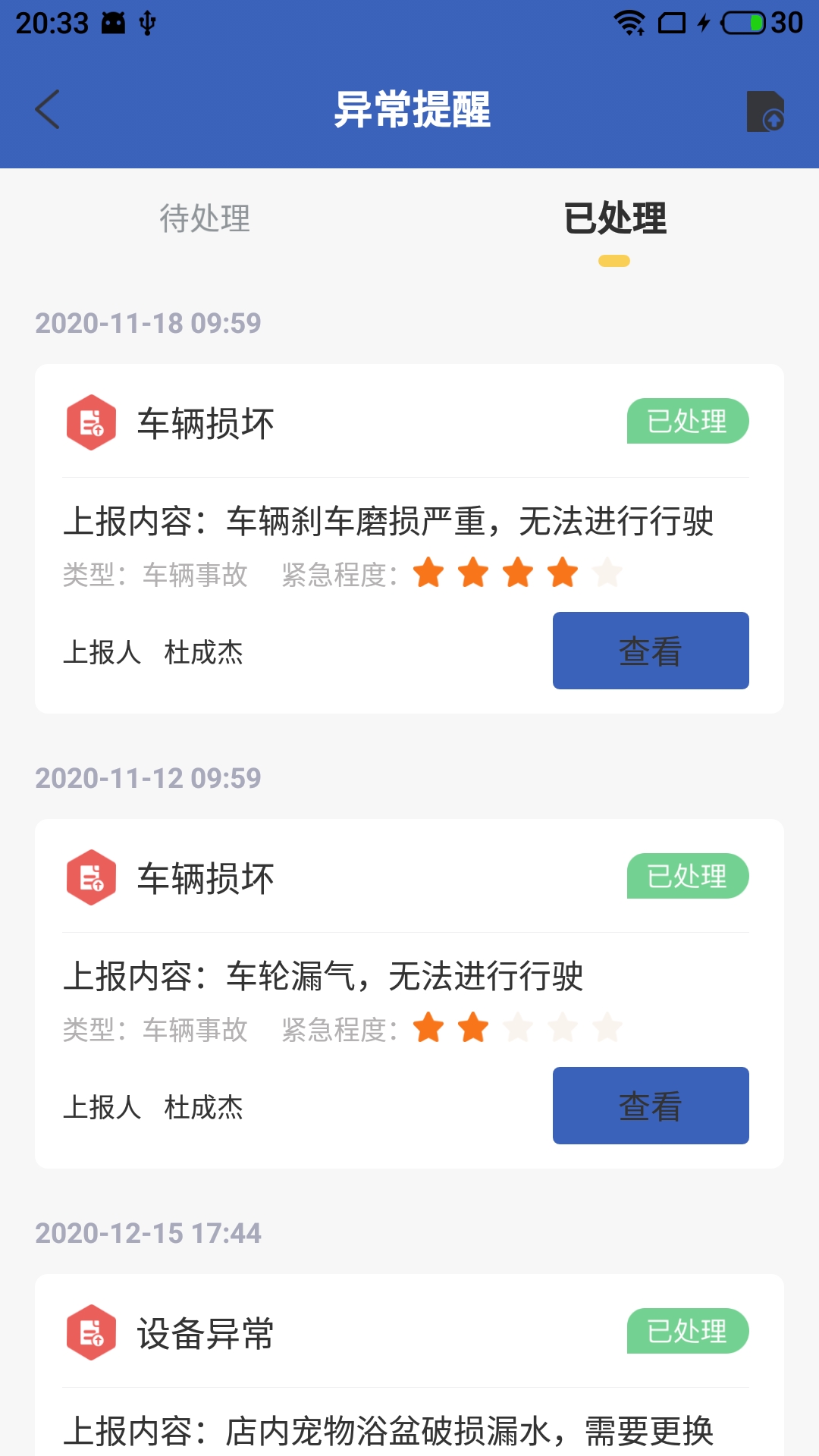Set urgency to five stars on first card
The height and width of the screenshot is (1456, 819).
coord(607,575)
